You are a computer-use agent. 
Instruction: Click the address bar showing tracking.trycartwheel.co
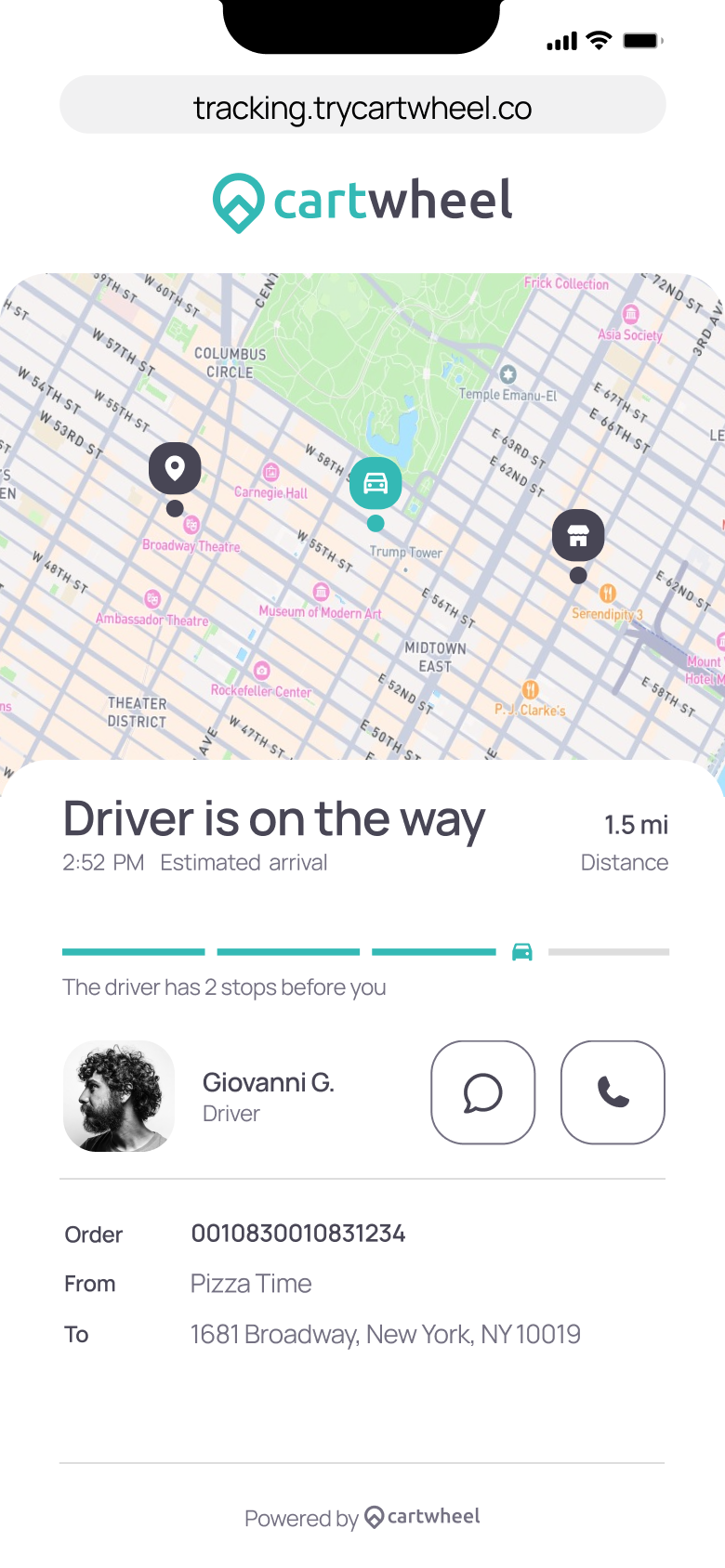[362, 106]
